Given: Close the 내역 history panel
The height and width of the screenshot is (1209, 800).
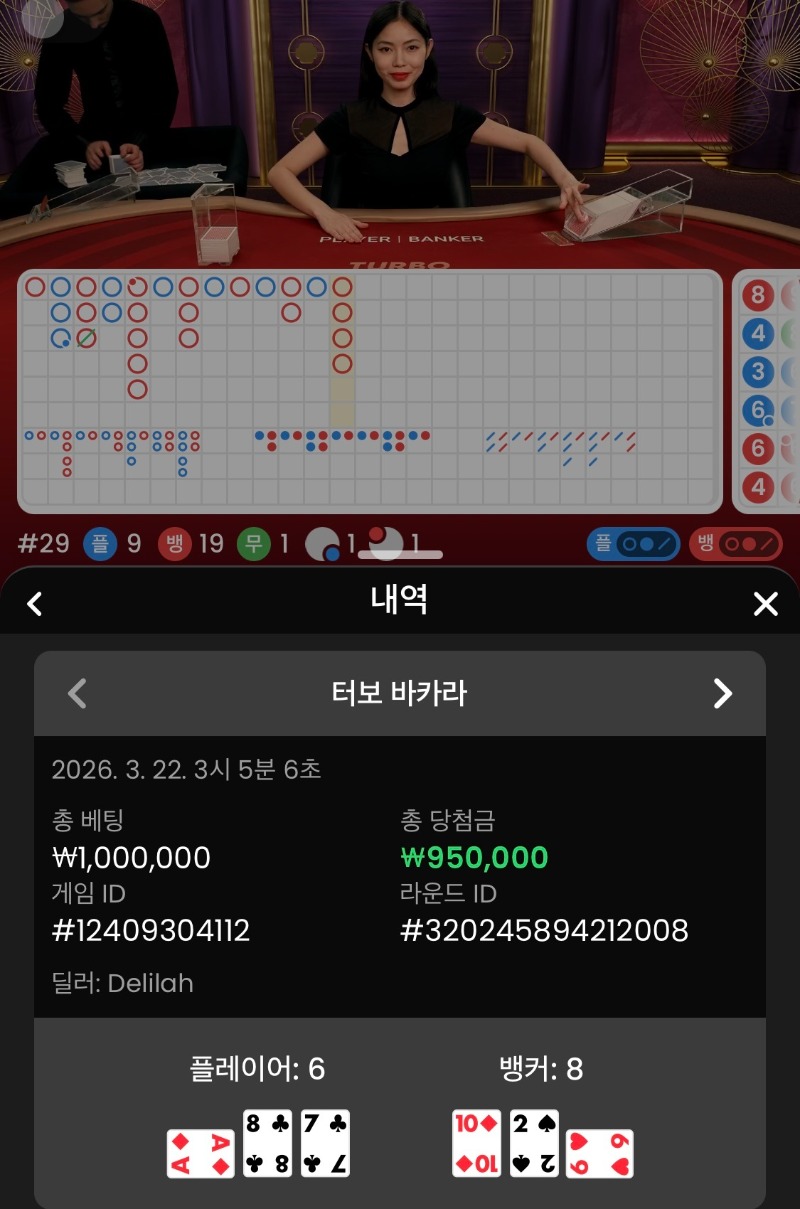Looking at the screenshot, I should [765, 603].
